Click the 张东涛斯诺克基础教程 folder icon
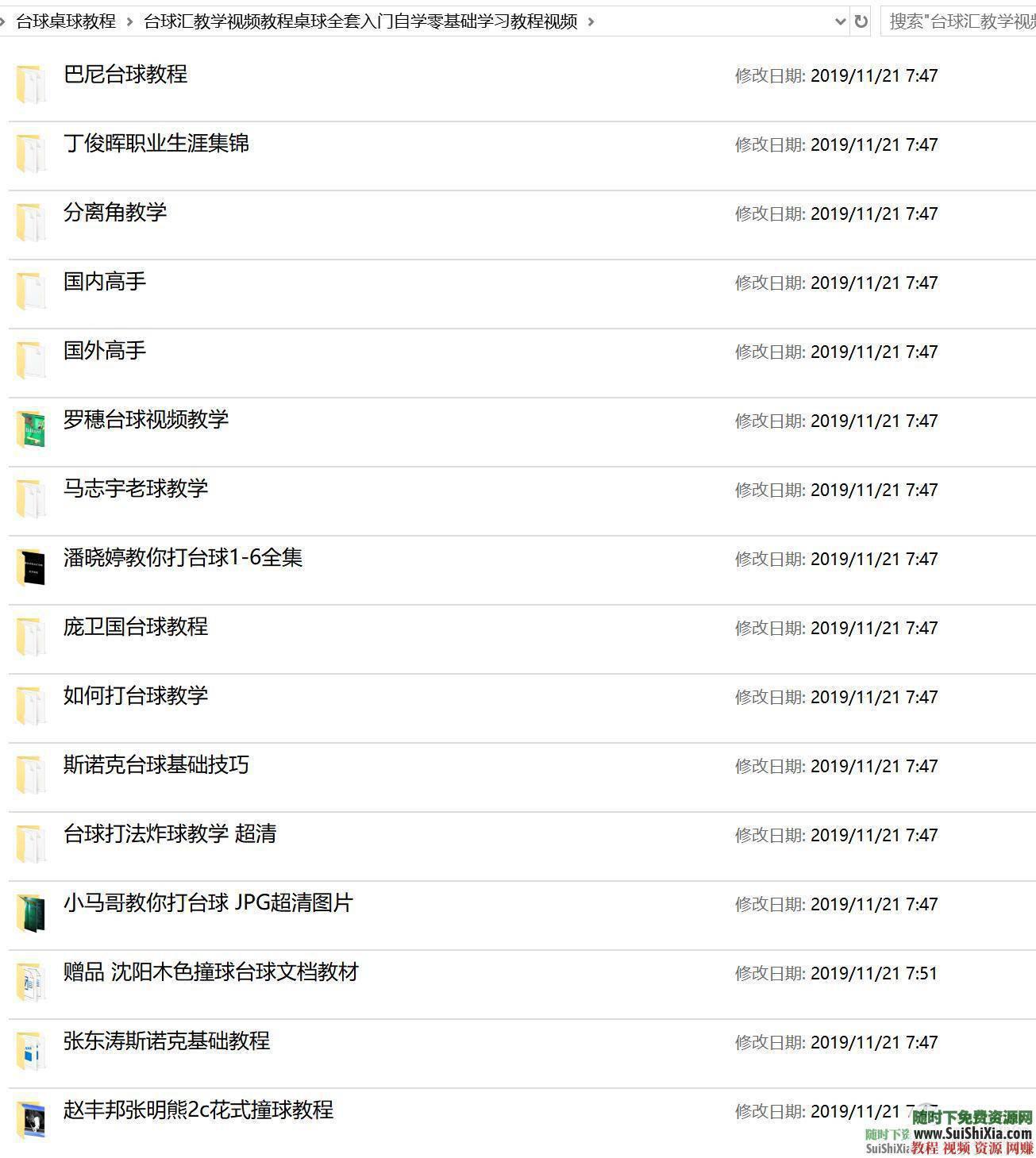 (x=32, y=1049)
